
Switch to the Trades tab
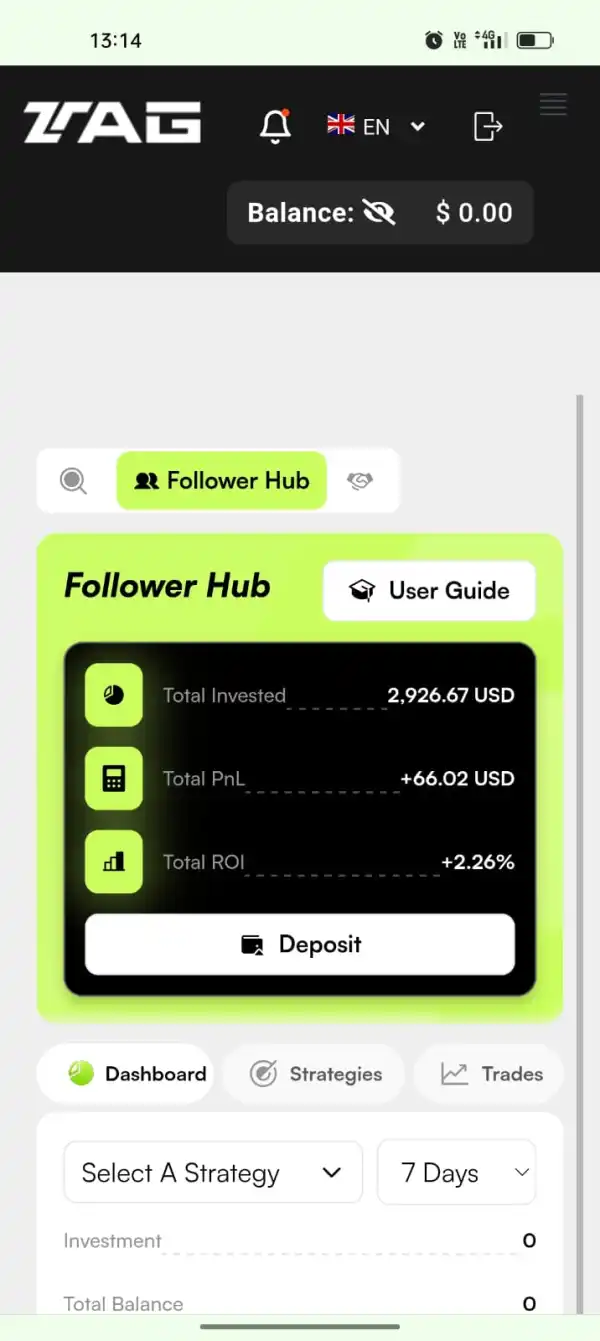(x=490, y=1074)
